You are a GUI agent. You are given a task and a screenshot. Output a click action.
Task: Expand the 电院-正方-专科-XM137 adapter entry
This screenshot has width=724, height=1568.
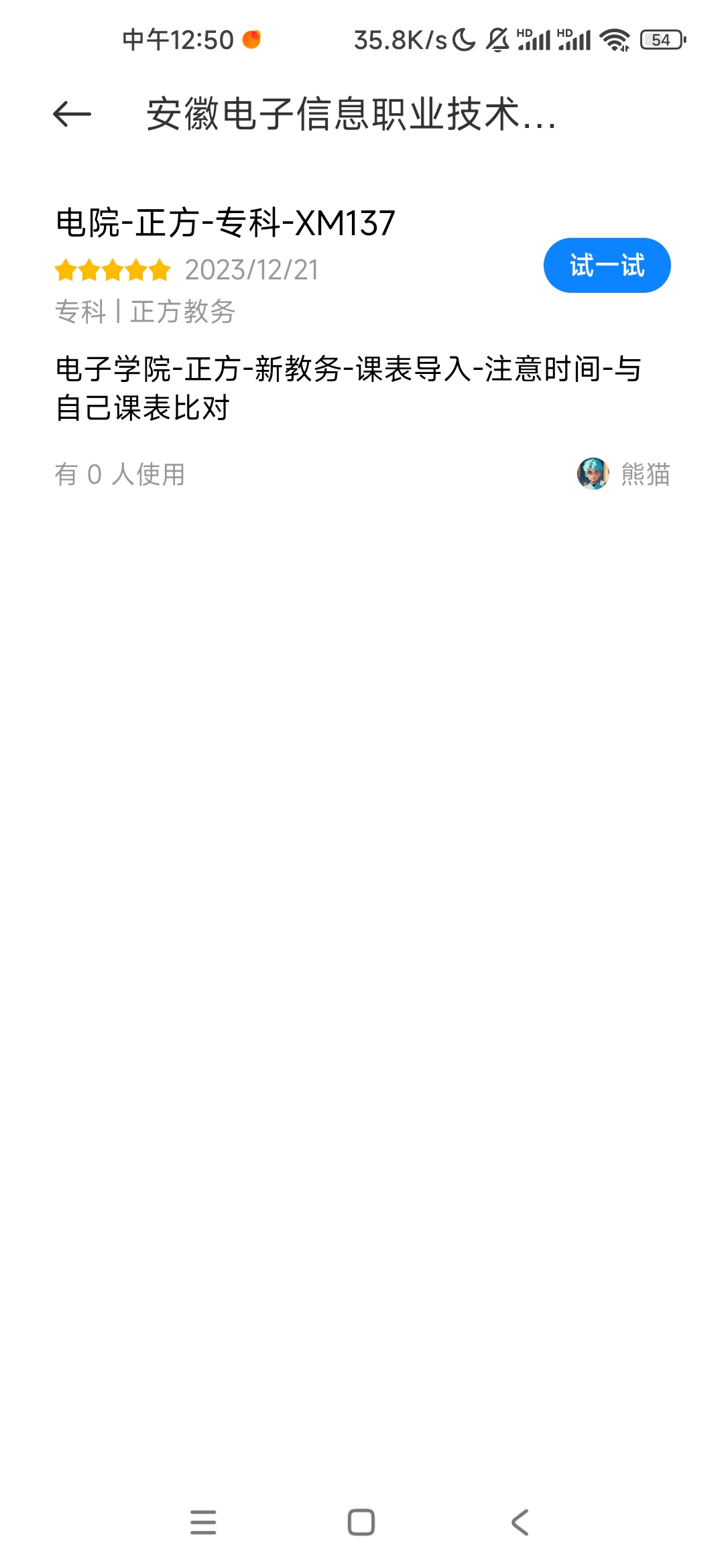225,221
